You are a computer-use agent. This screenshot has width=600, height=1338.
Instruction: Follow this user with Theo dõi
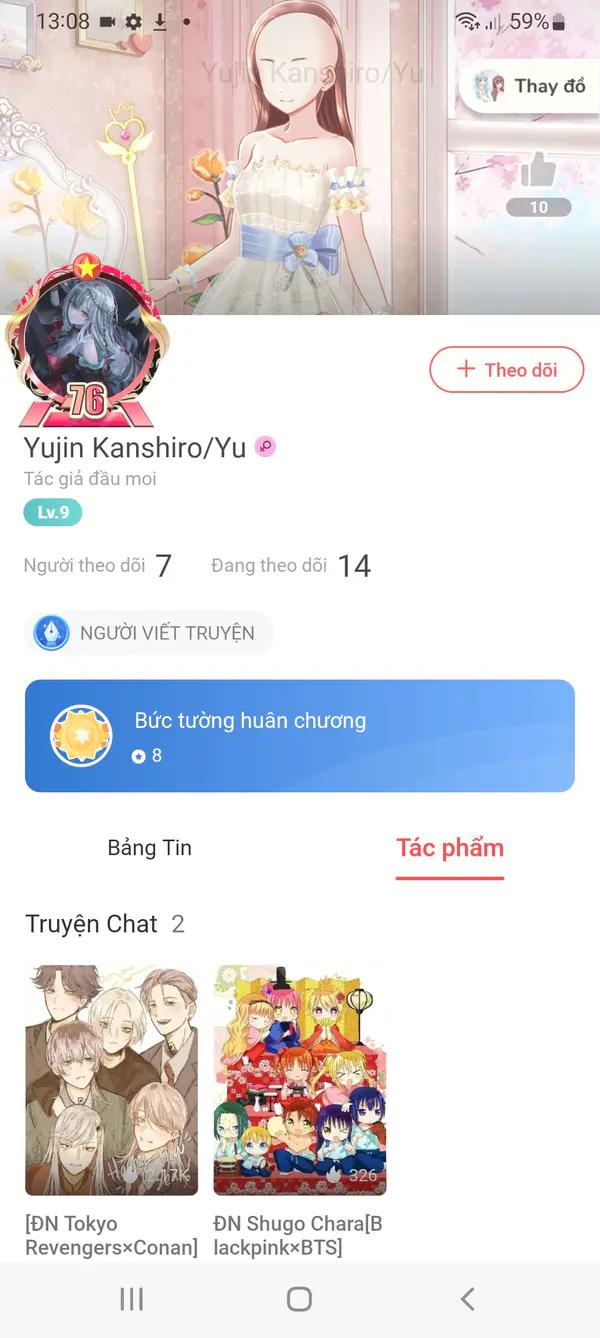506,370
